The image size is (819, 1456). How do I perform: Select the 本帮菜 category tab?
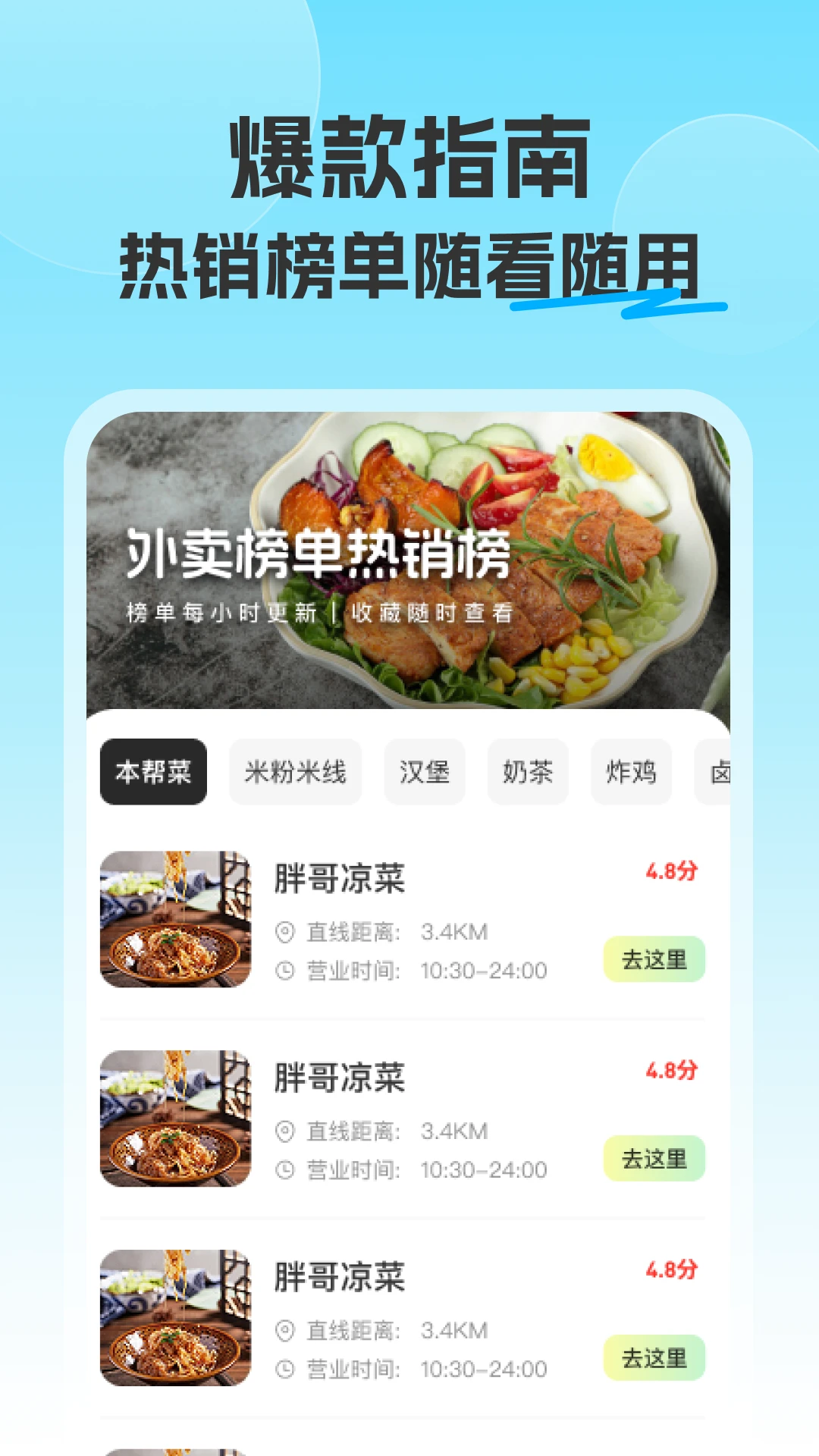[x=152, y=771]
